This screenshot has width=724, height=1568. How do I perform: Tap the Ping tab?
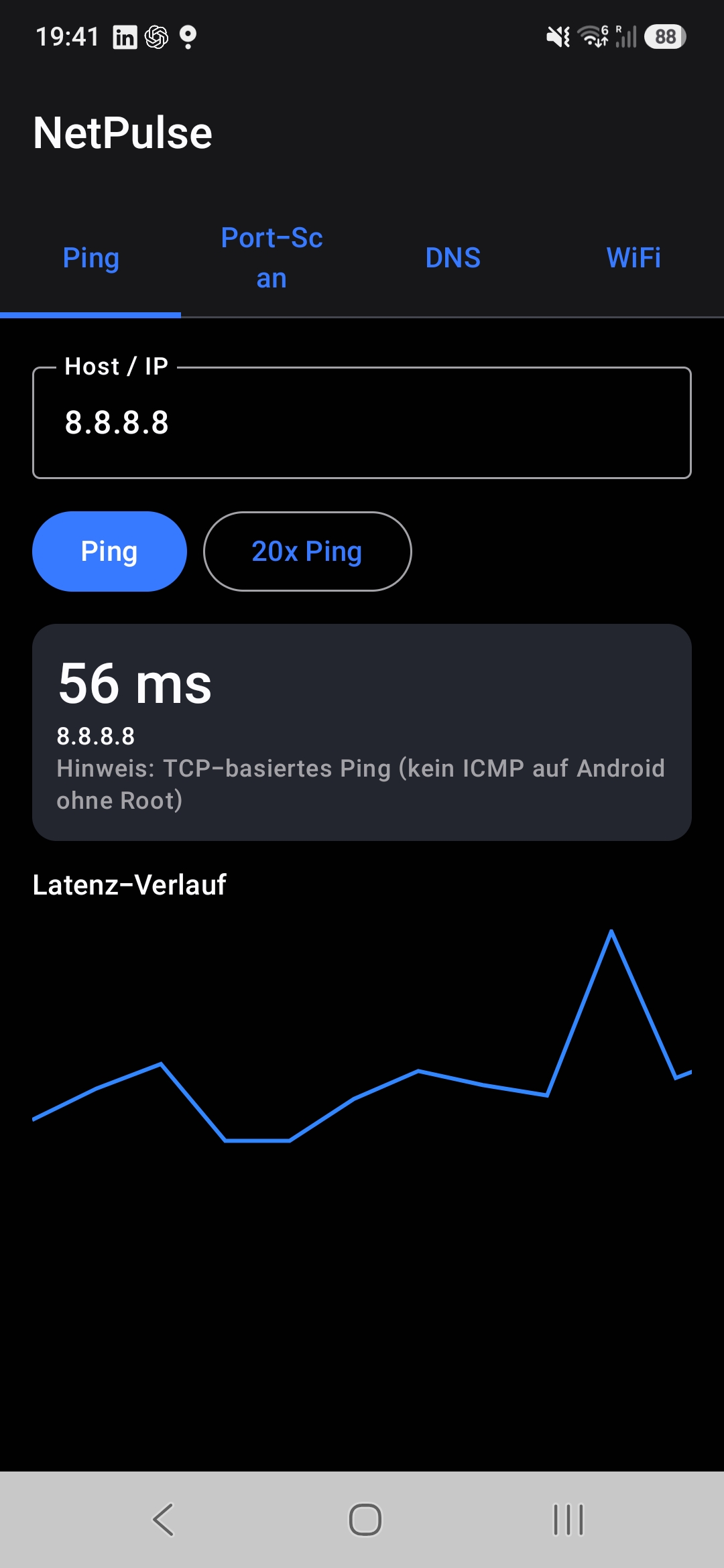(90, 258)
